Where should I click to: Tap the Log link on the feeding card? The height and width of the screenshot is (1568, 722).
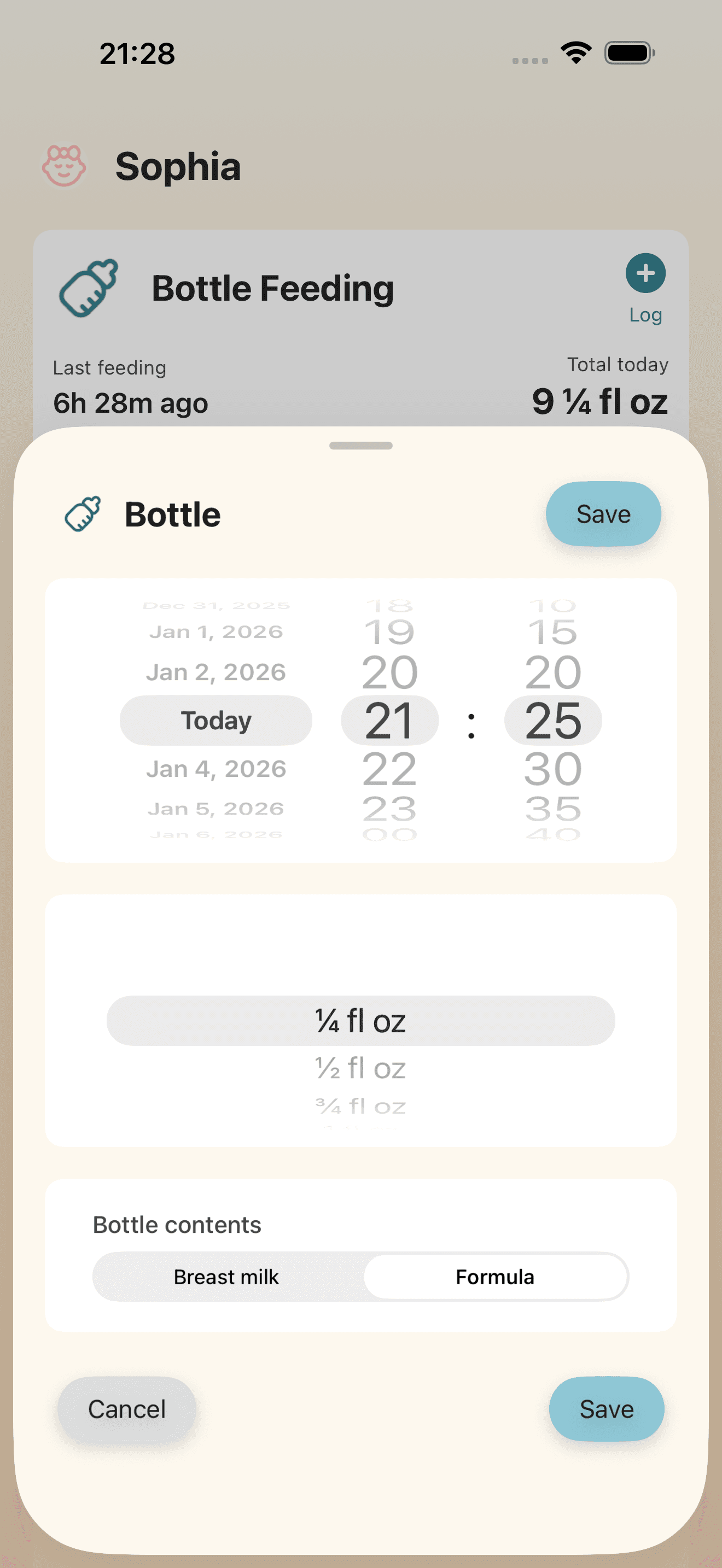coord(645,314)
